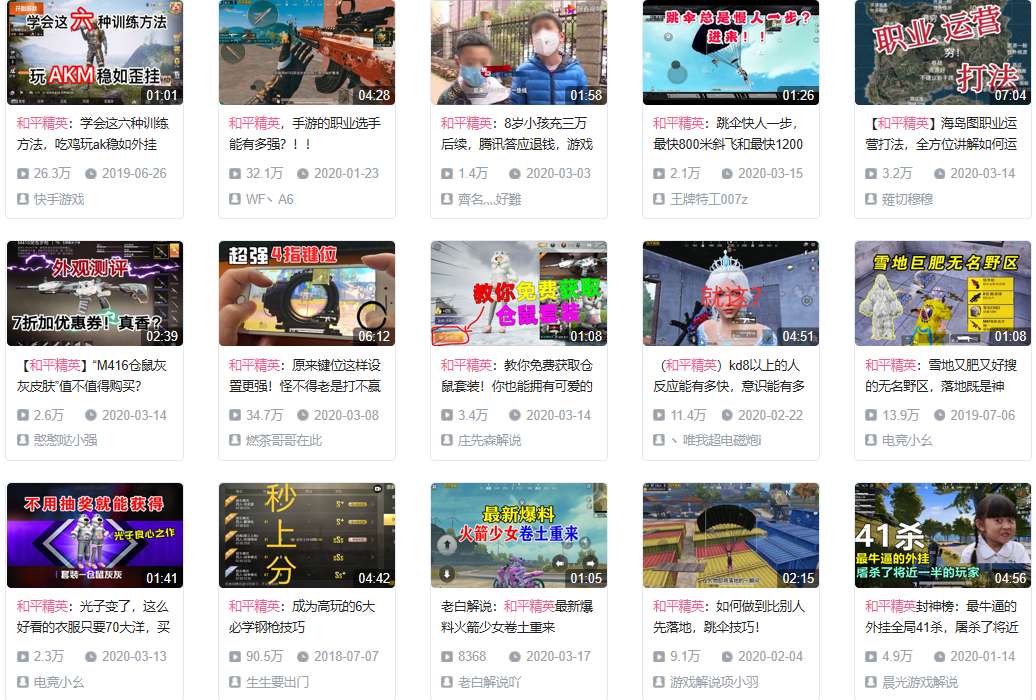Open 教你免费获取仓鼠套装 video
Screen dimensions: 1036x700
tap(519, 293)
